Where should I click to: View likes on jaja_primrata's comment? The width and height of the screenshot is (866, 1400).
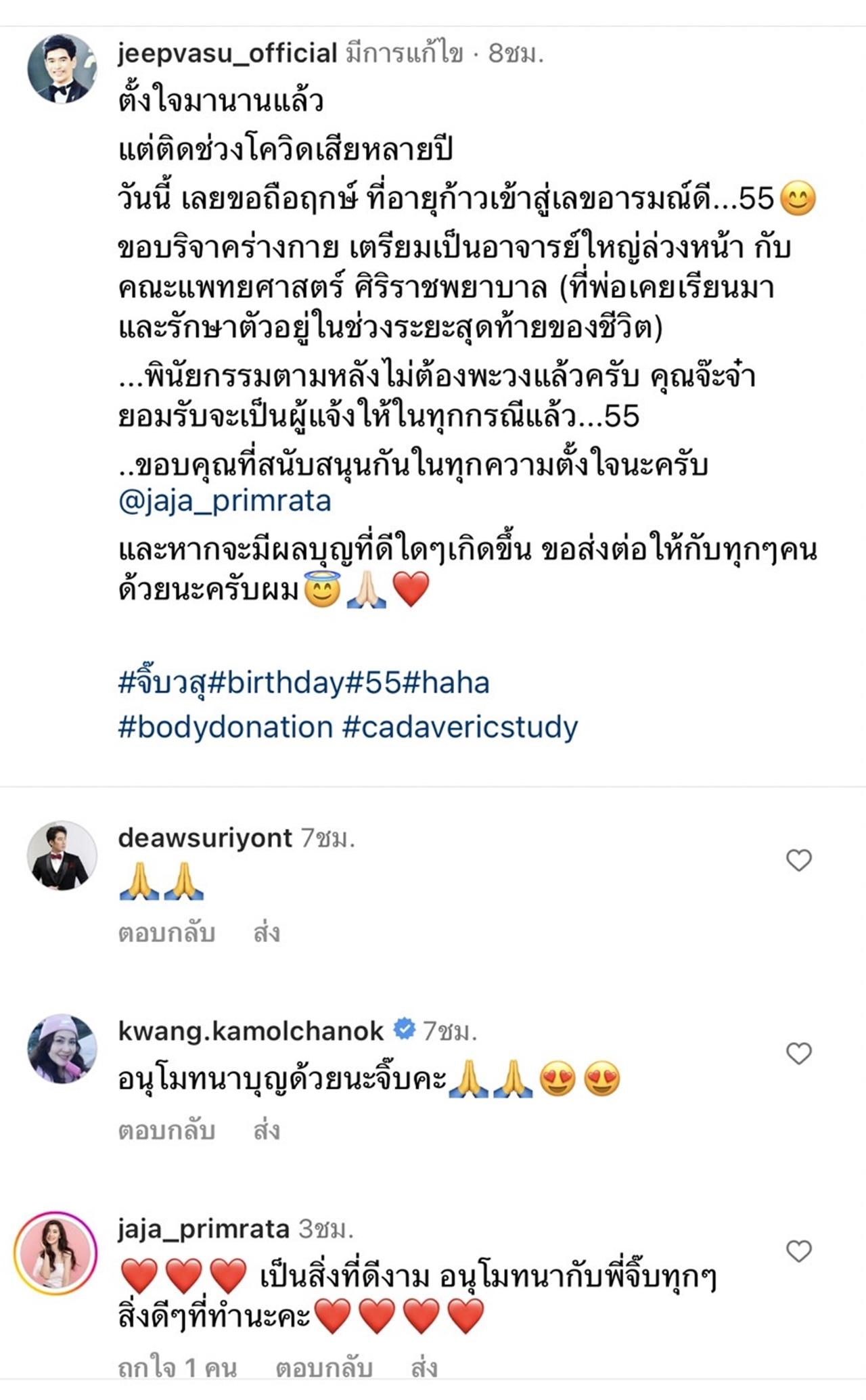click(x=177, y=1368)
